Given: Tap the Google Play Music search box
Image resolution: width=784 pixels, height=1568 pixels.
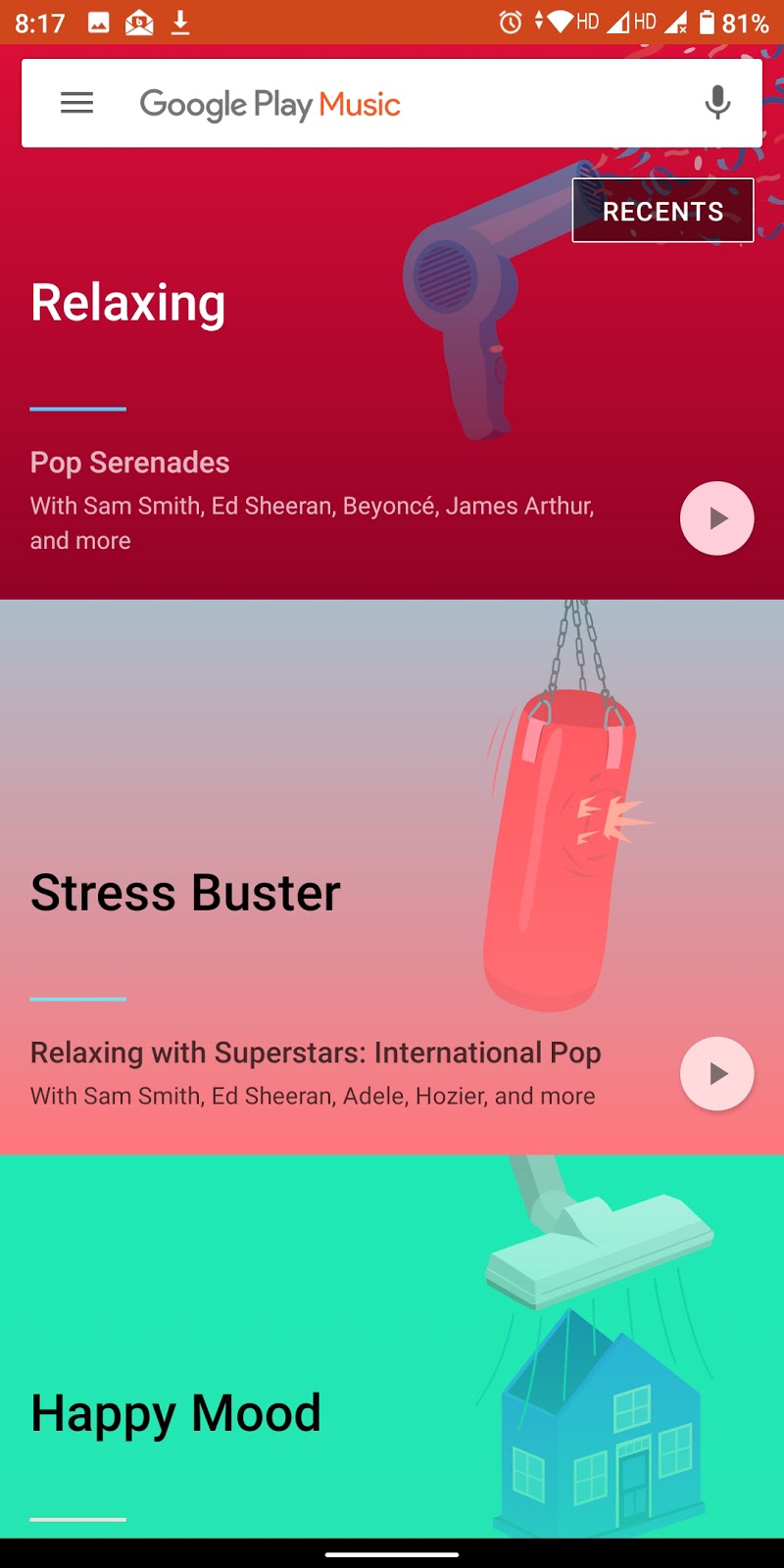Looking at the screenshot, I should point(392,104).
